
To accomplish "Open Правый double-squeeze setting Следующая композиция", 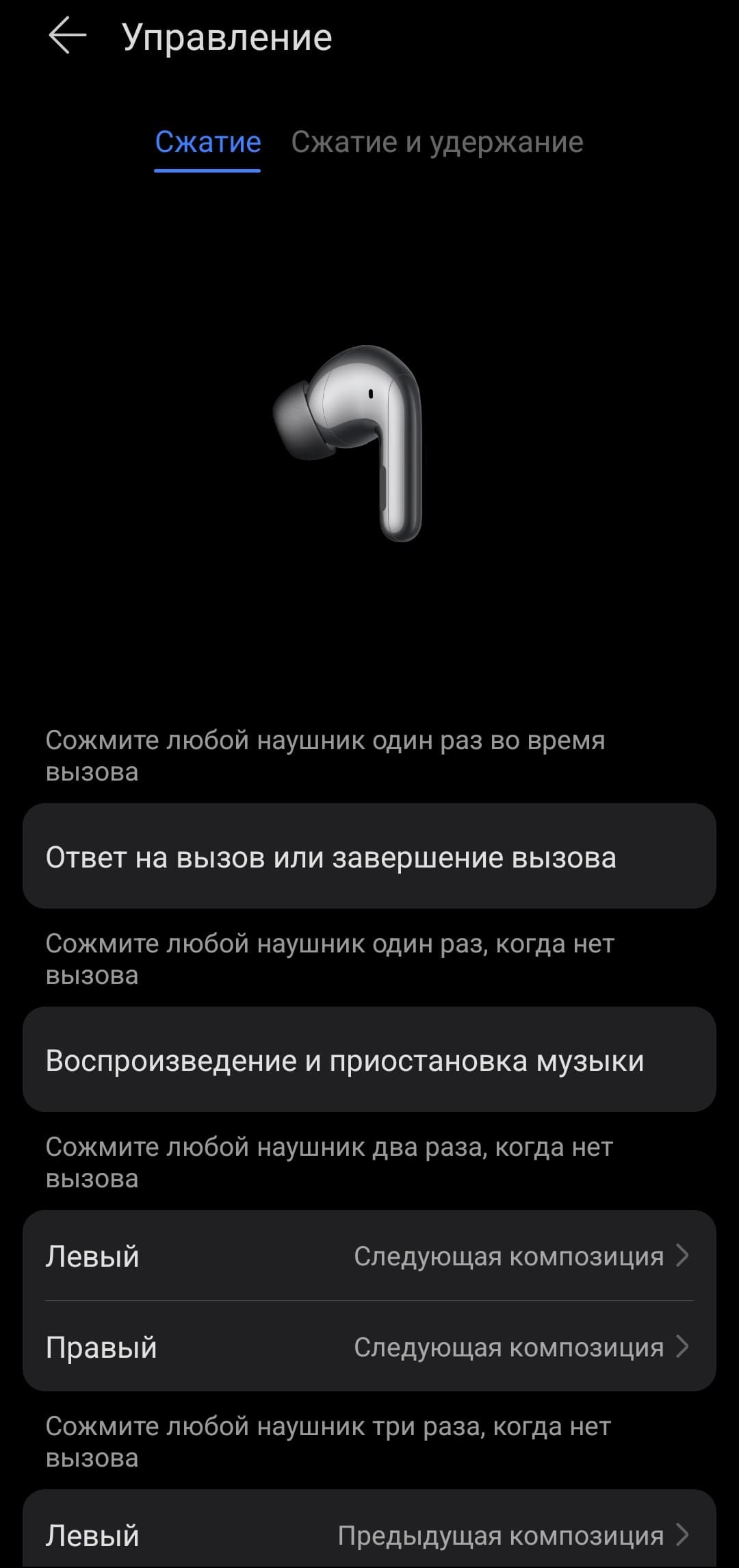I will 369,1347.
